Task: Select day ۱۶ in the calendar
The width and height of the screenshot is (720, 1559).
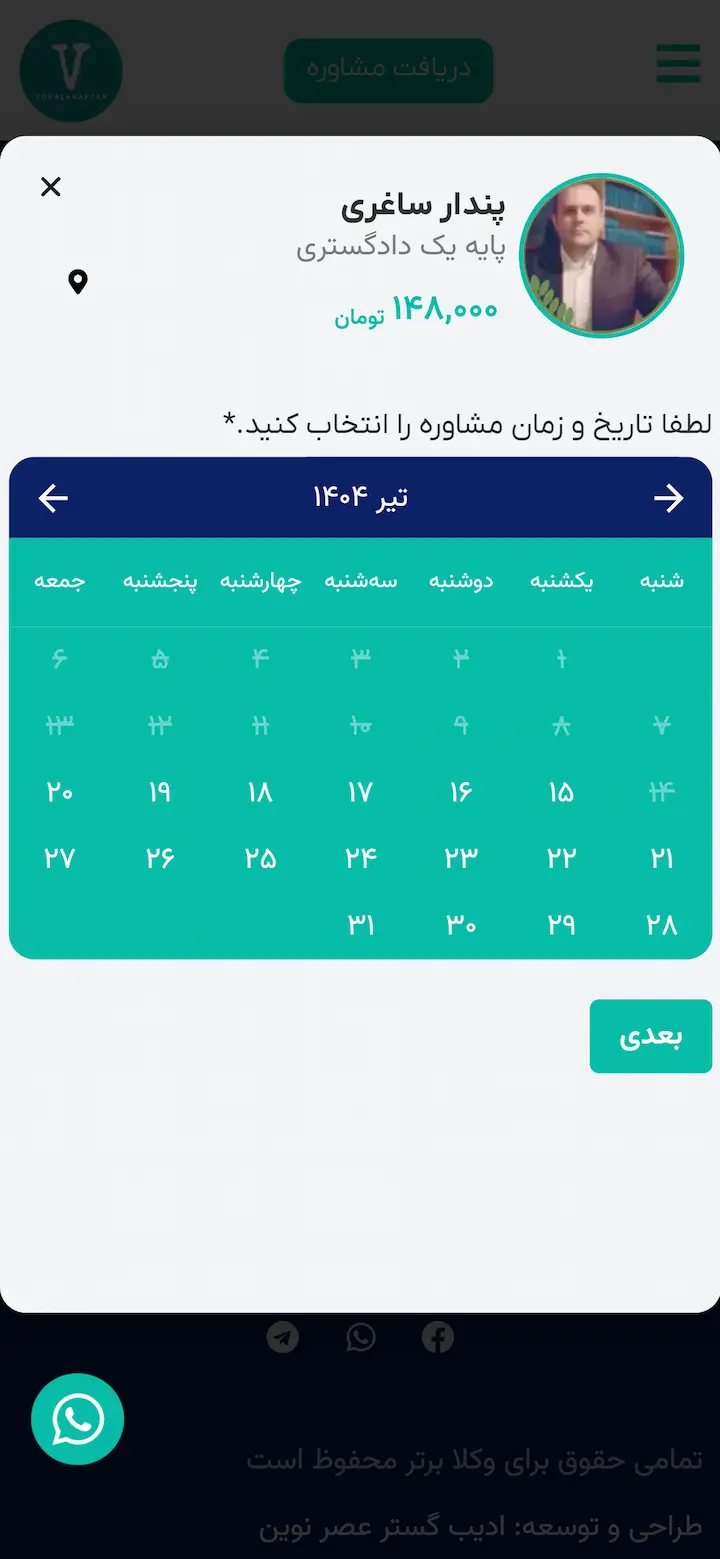Action: coord(460,793)
